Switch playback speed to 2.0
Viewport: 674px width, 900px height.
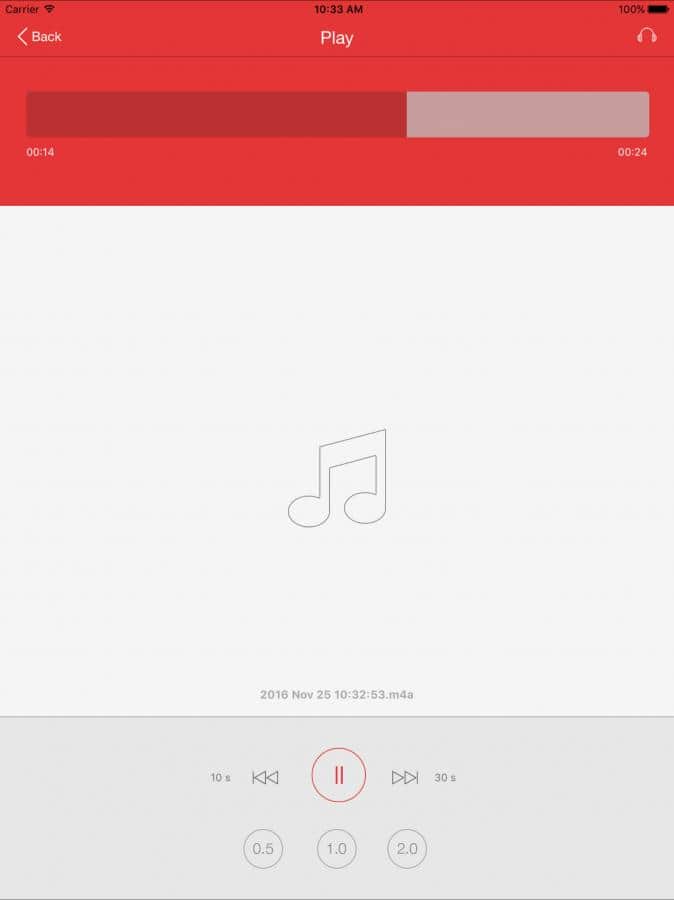(x=407, y=849)
